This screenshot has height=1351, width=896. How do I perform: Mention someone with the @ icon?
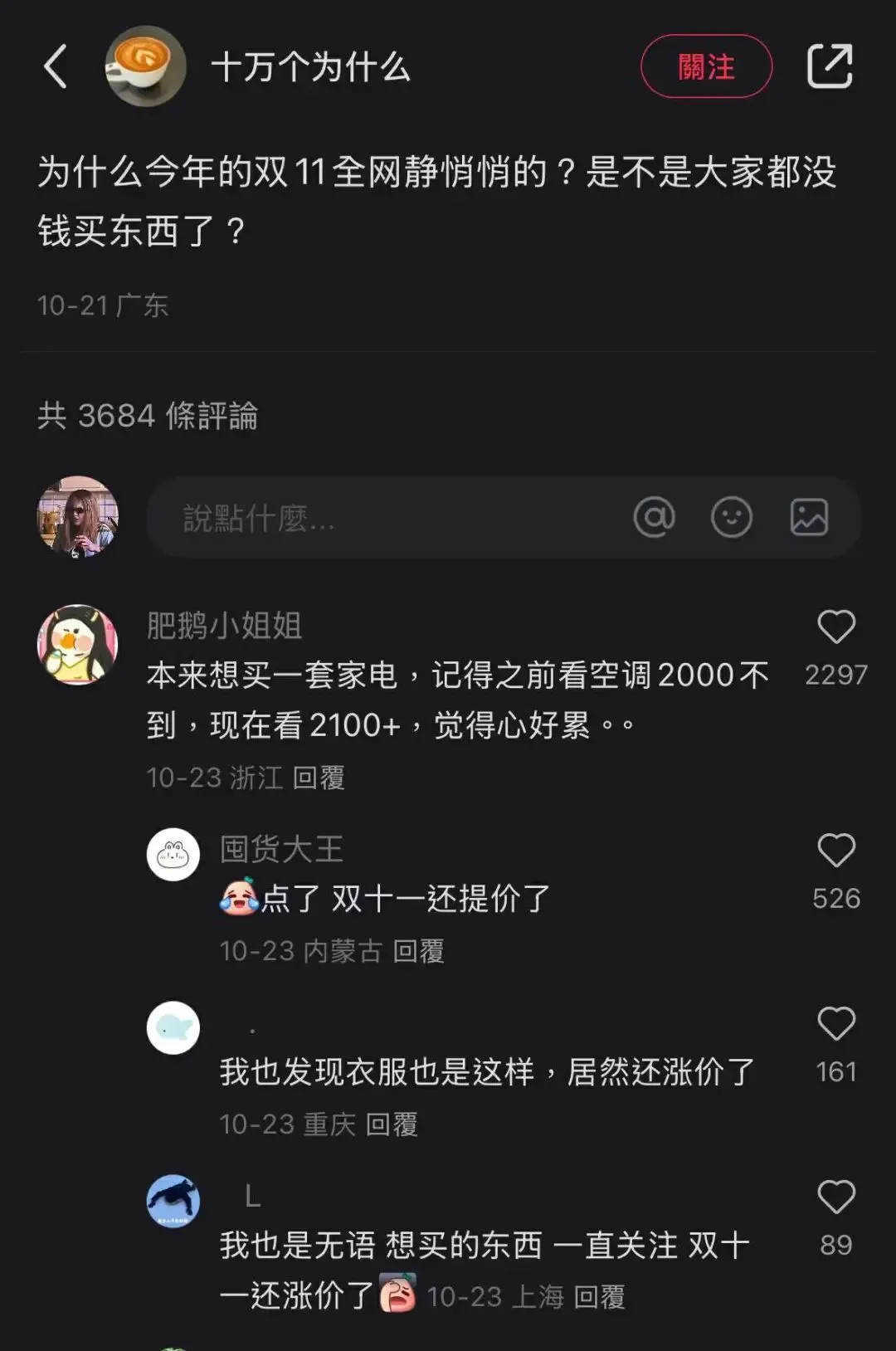click(x=654, y=517)
